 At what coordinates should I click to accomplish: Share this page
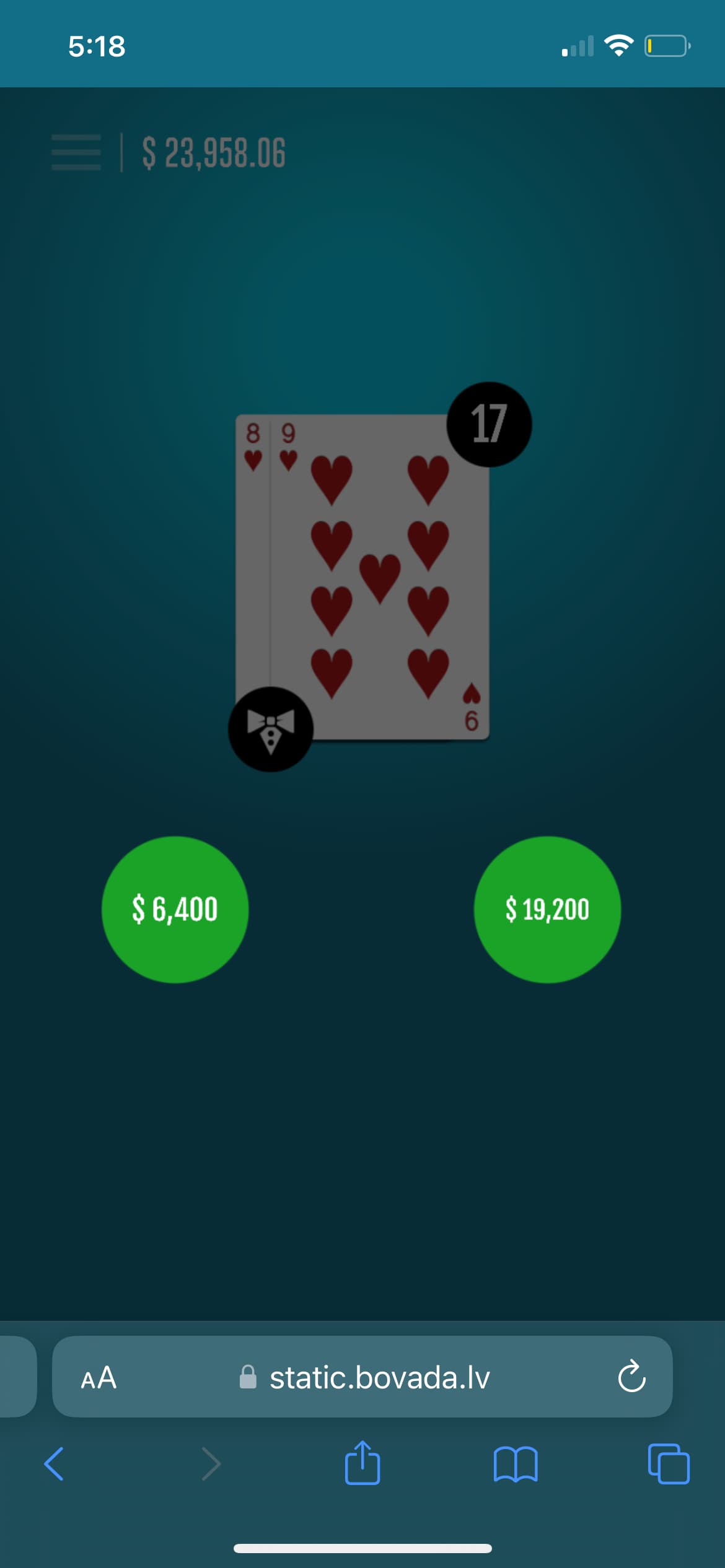(x=362, y=1463)
